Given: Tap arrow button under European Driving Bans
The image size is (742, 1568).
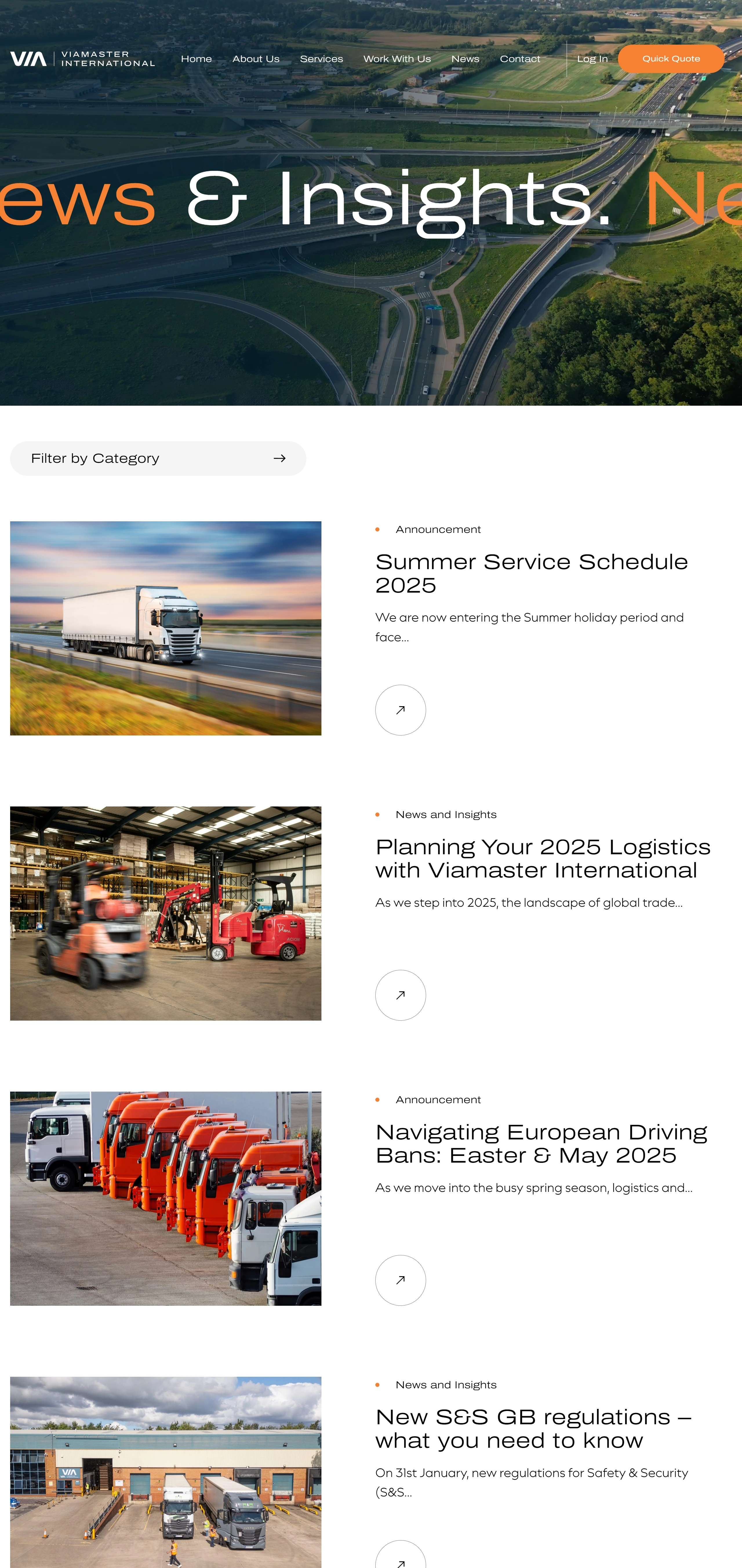Looking at the screenshot, I should (x=401, y=1279).
